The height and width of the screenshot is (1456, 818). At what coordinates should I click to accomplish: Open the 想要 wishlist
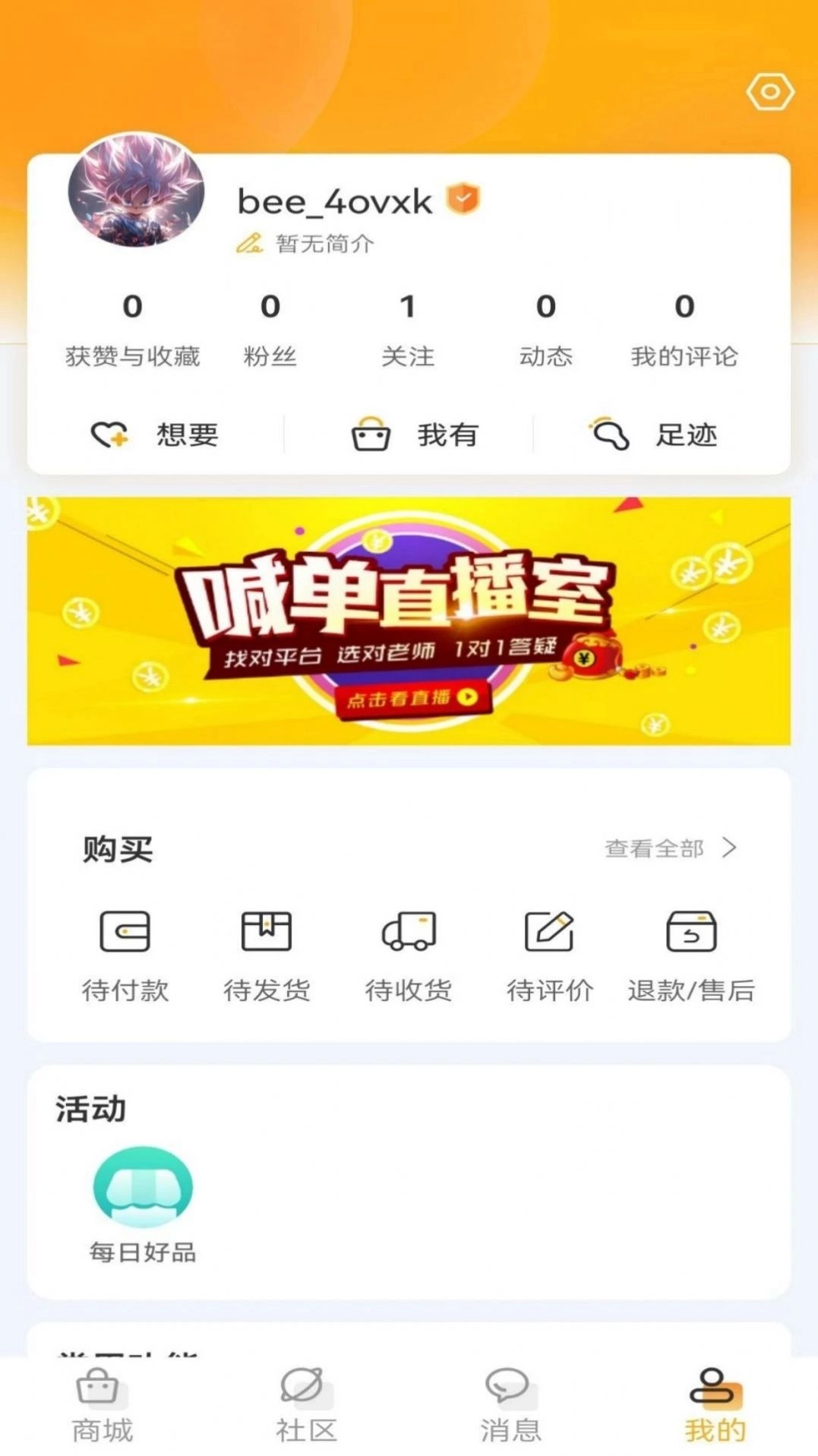pos(155,435)
